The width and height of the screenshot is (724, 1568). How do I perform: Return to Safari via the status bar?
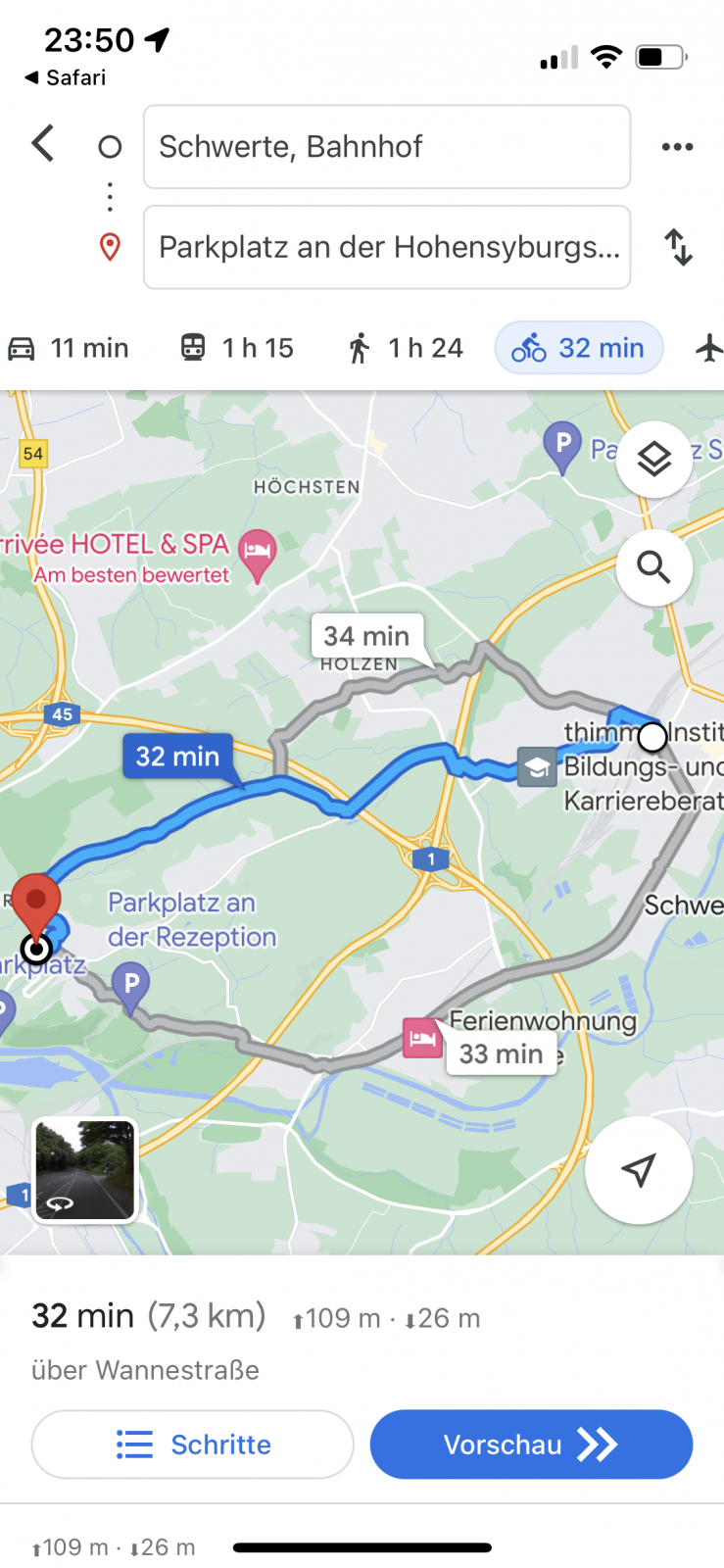click(65, 77)
